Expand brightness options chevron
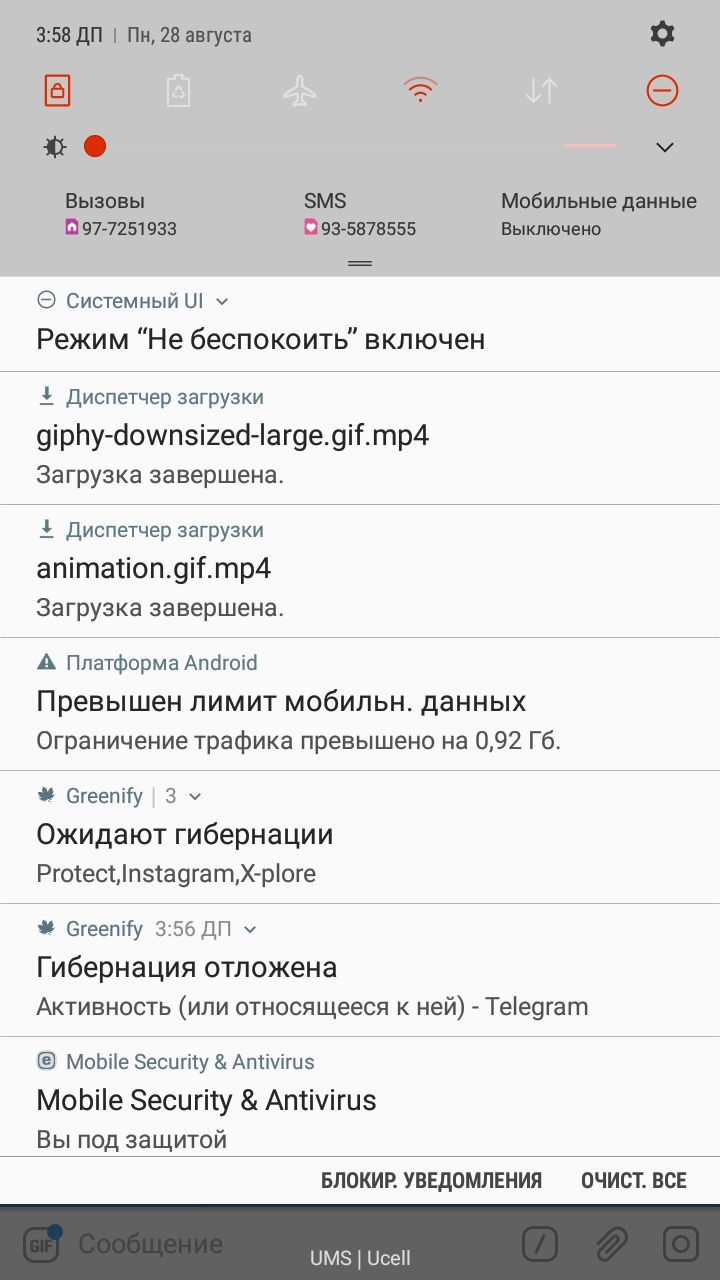The width and height of the screenshot is (720, 1280). click(x=665, y=148)
